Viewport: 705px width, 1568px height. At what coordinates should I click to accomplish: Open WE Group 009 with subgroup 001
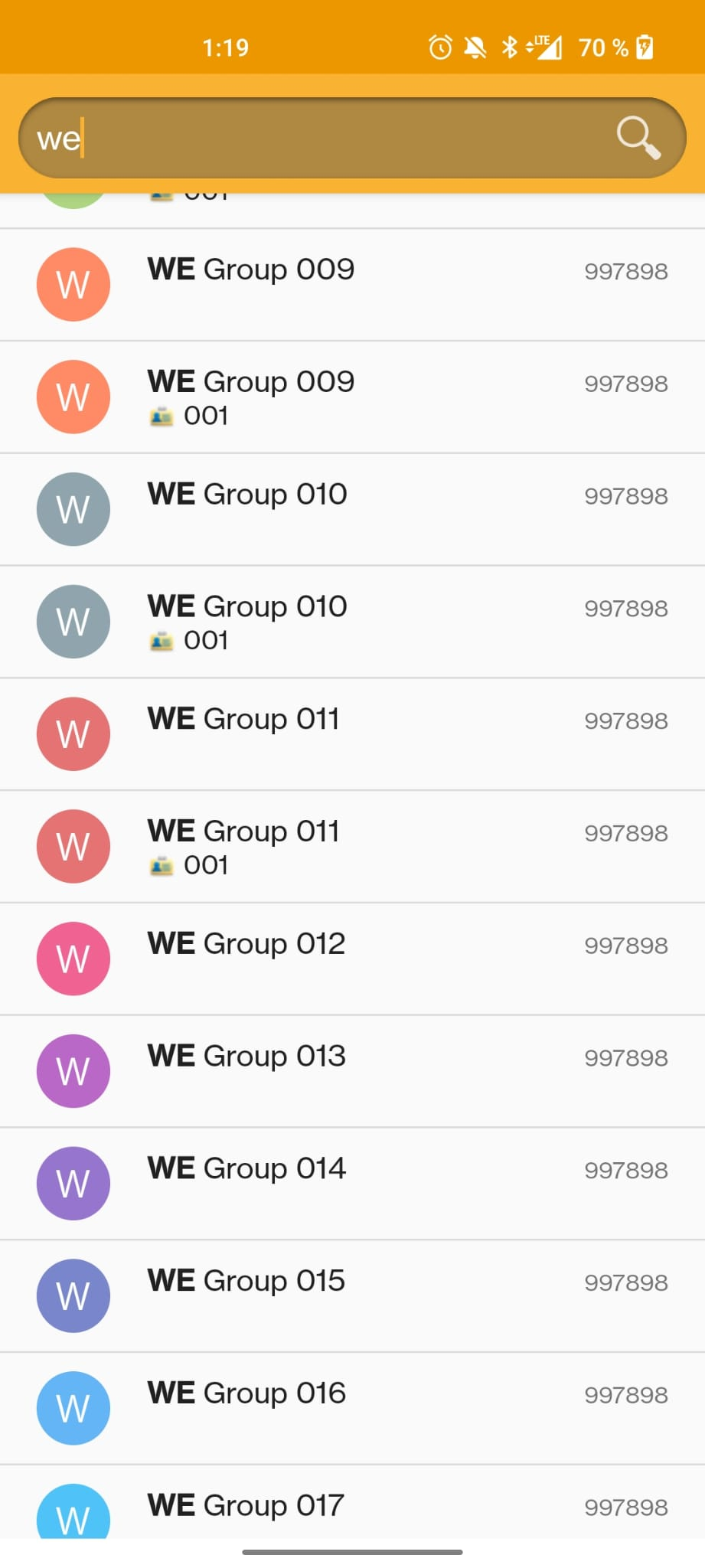tap(352, 397)
